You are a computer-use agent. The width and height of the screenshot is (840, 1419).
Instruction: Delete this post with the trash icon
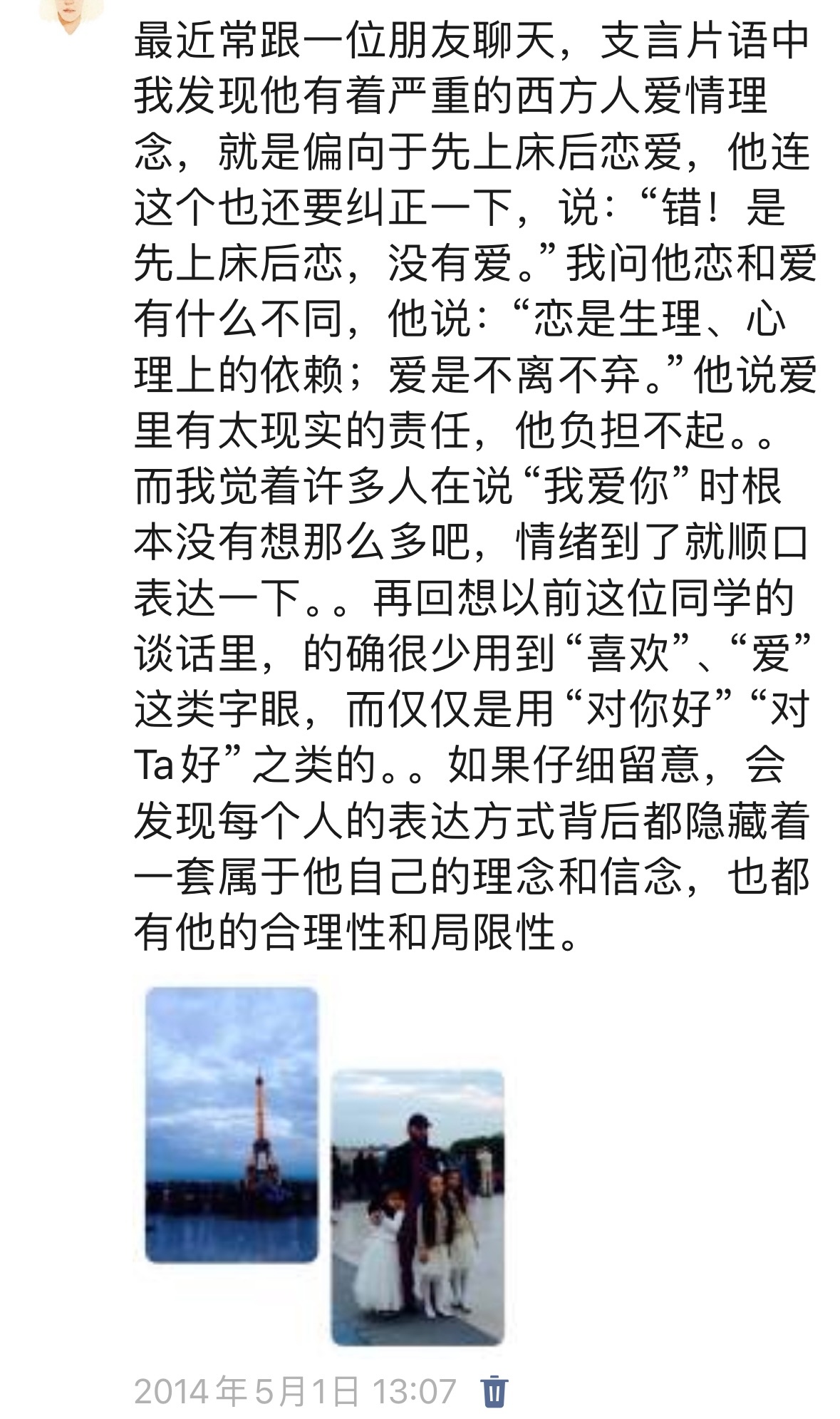(x=494, y=1390)
